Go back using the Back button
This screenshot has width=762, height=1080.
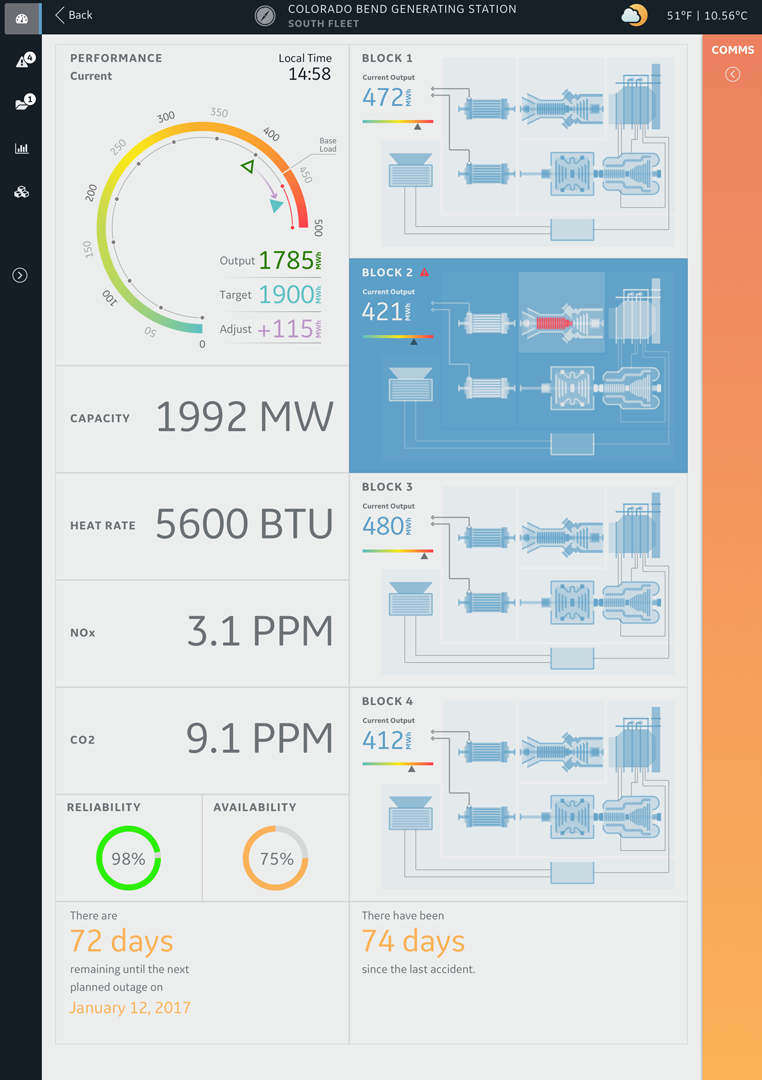[x=74, y=15]
